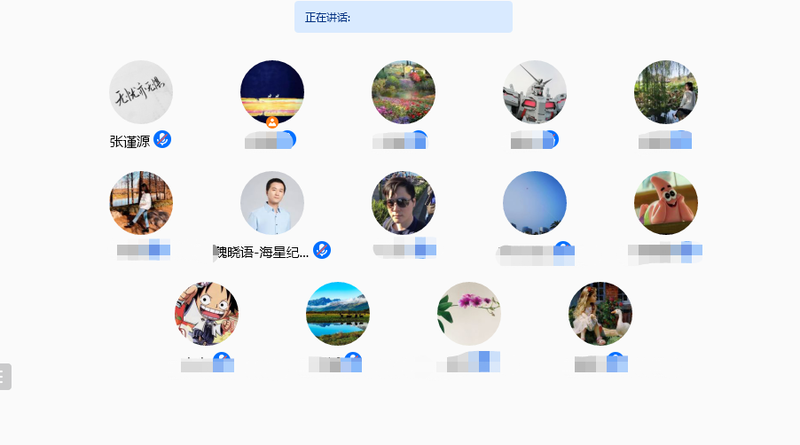Open participant 魏晓语-海星纪's avatar

272,203
